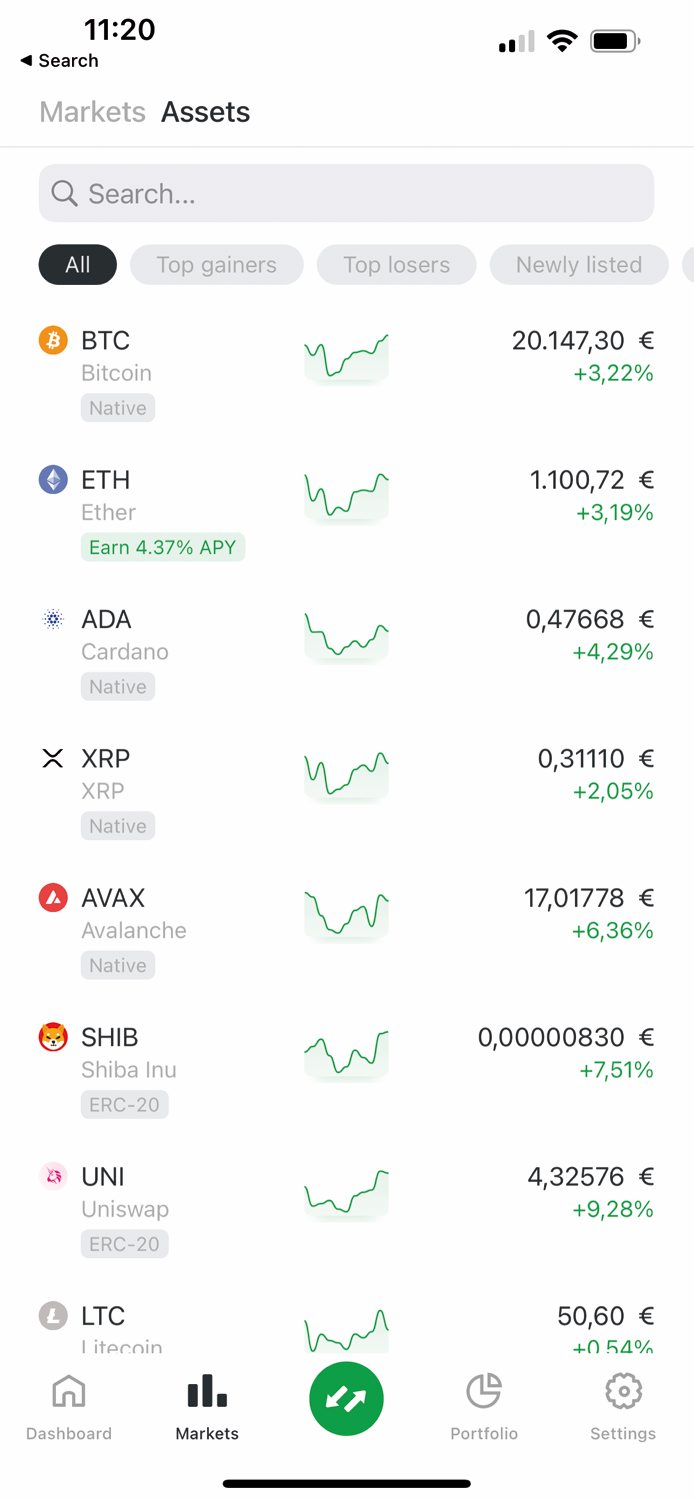The image size is (694, 1500).
Task: Open the Settings tab
Action: (x=623, y=1406)
